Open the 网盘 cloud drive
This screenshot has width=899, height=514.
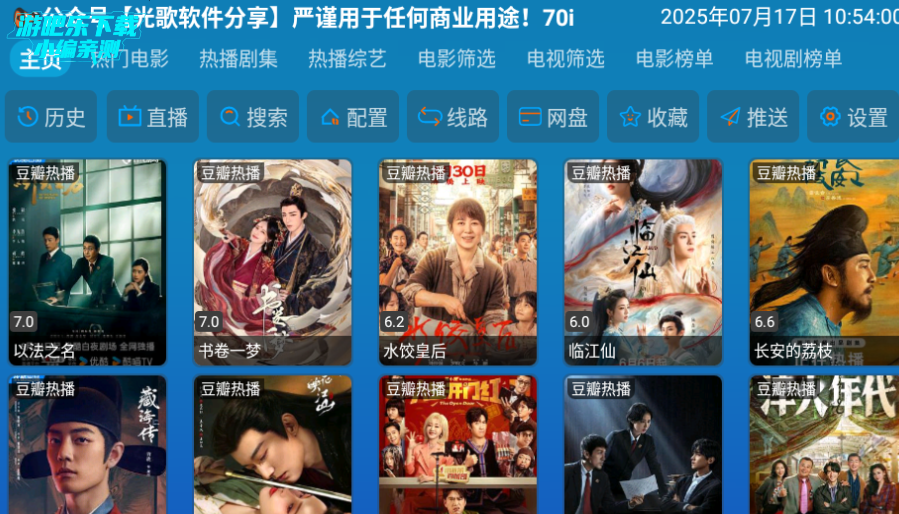click(x=553, y=117)
